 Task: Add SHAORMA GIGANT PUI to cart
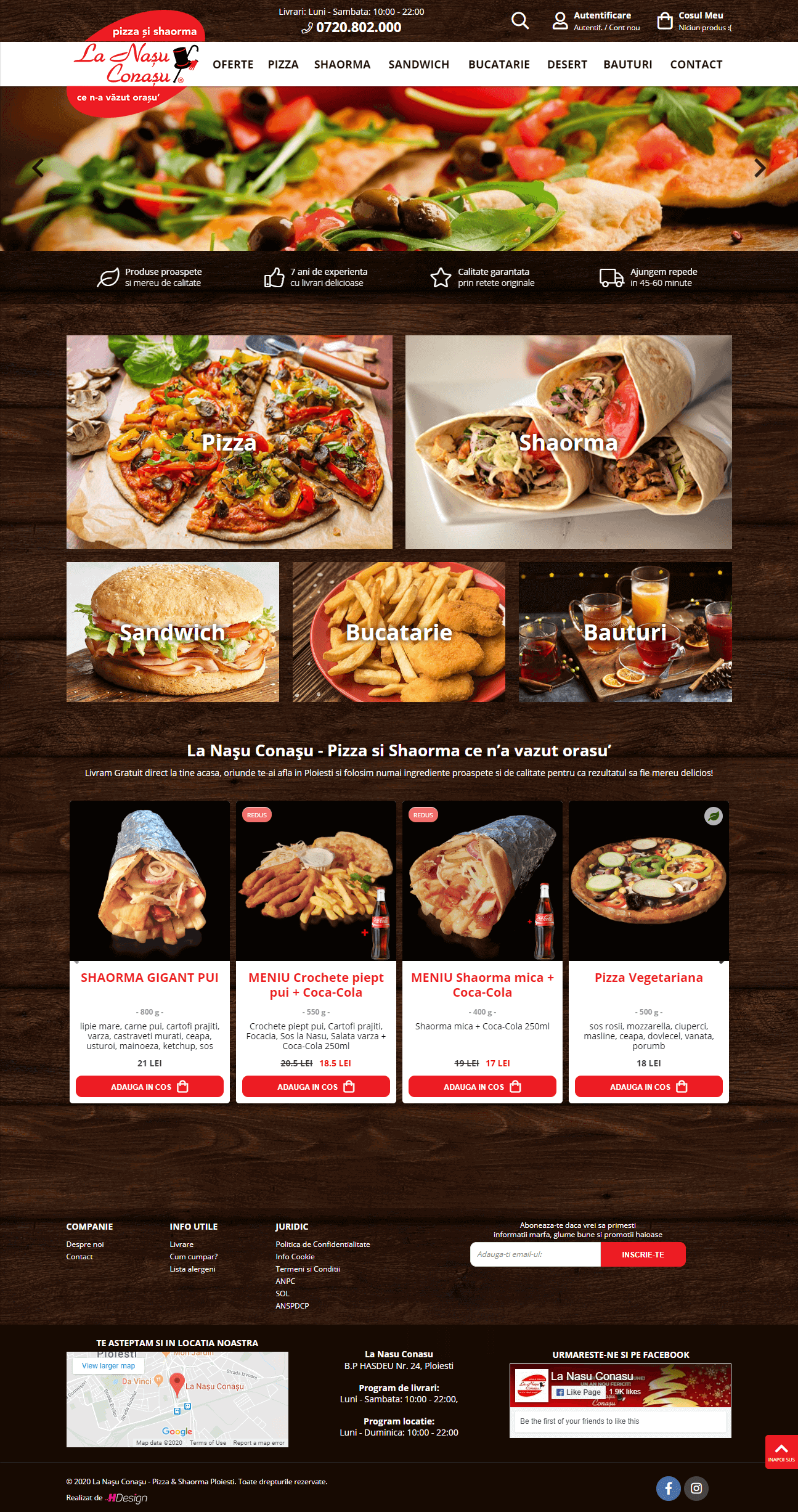point(149,1087)
